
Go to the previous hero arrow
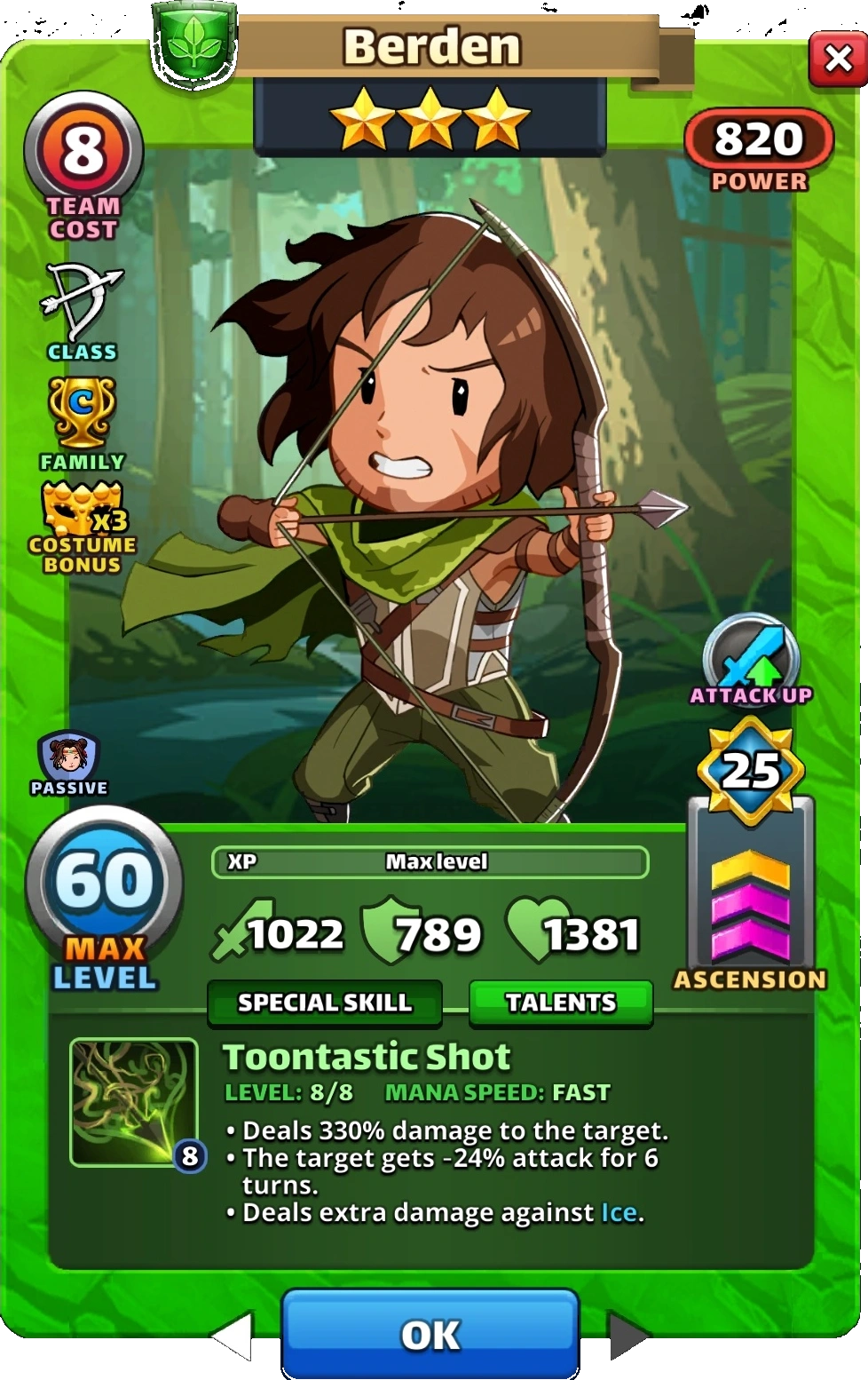click(233, 1335)
